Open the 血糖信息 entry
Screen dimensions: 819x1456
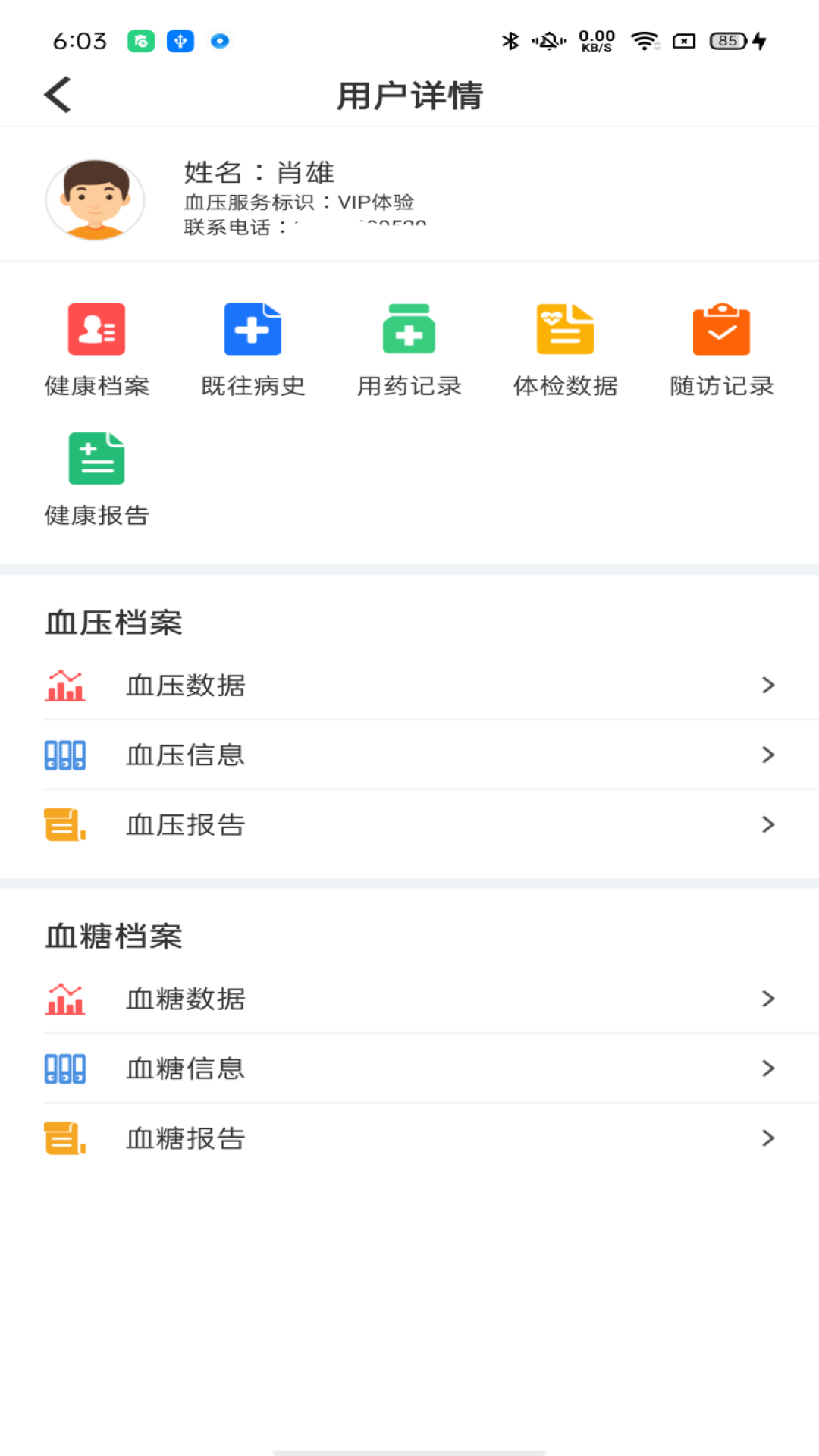pyautogui.click(x=186, y=1069)
